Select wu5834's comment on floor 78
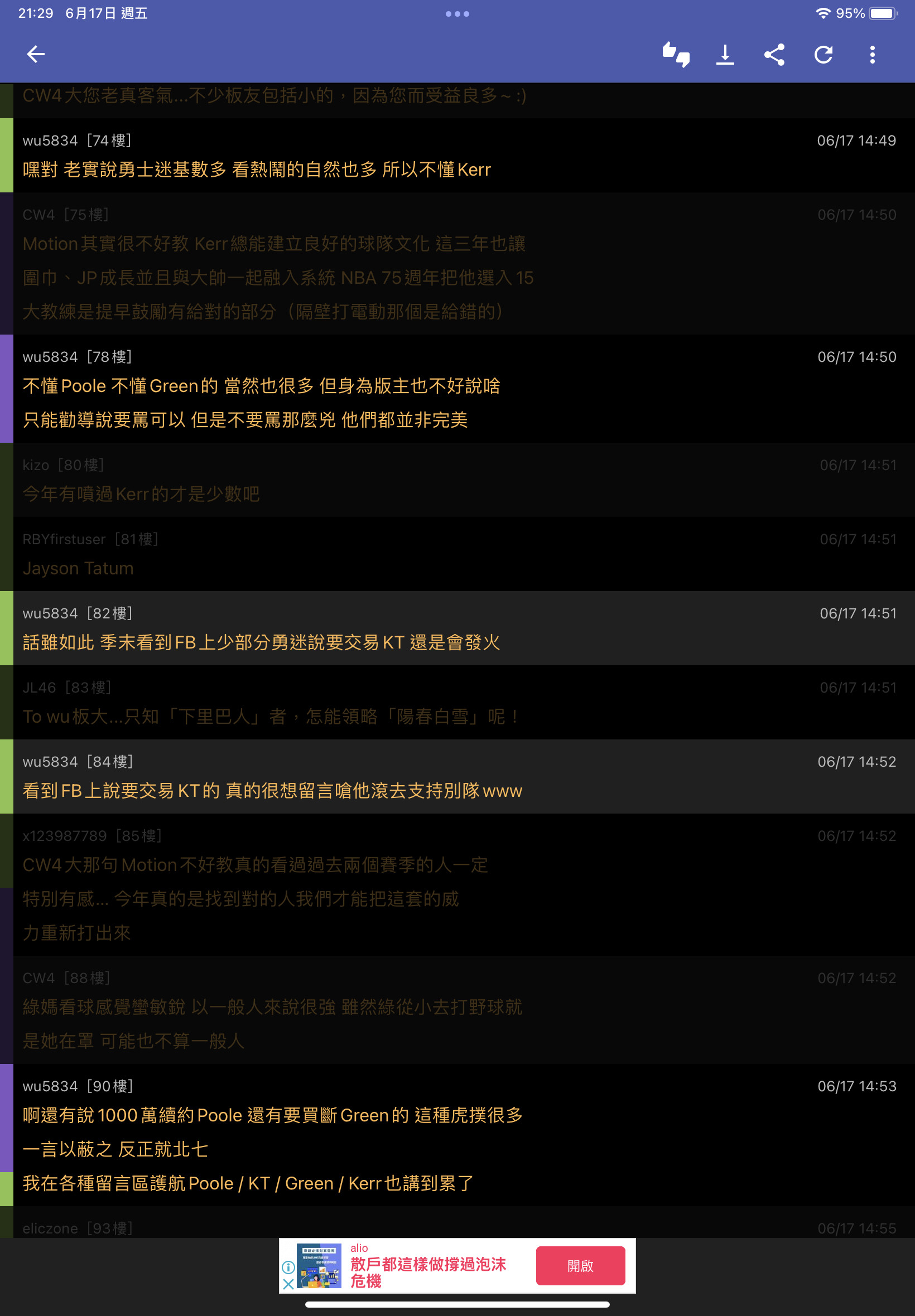This screenshot has height=1316, width=915. 459,389
